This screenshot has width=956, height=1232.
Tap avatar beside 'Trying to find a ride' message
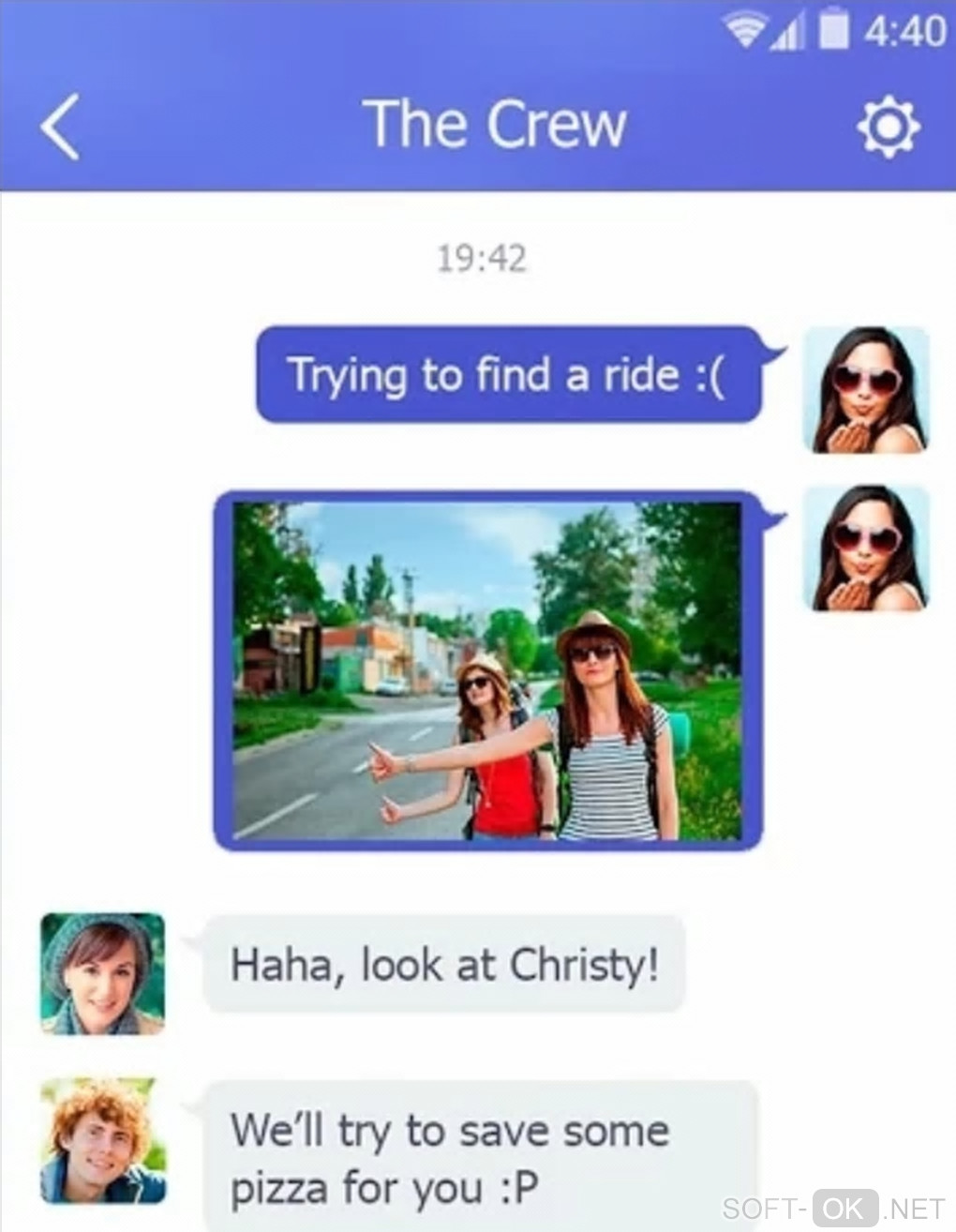[866, 389]
